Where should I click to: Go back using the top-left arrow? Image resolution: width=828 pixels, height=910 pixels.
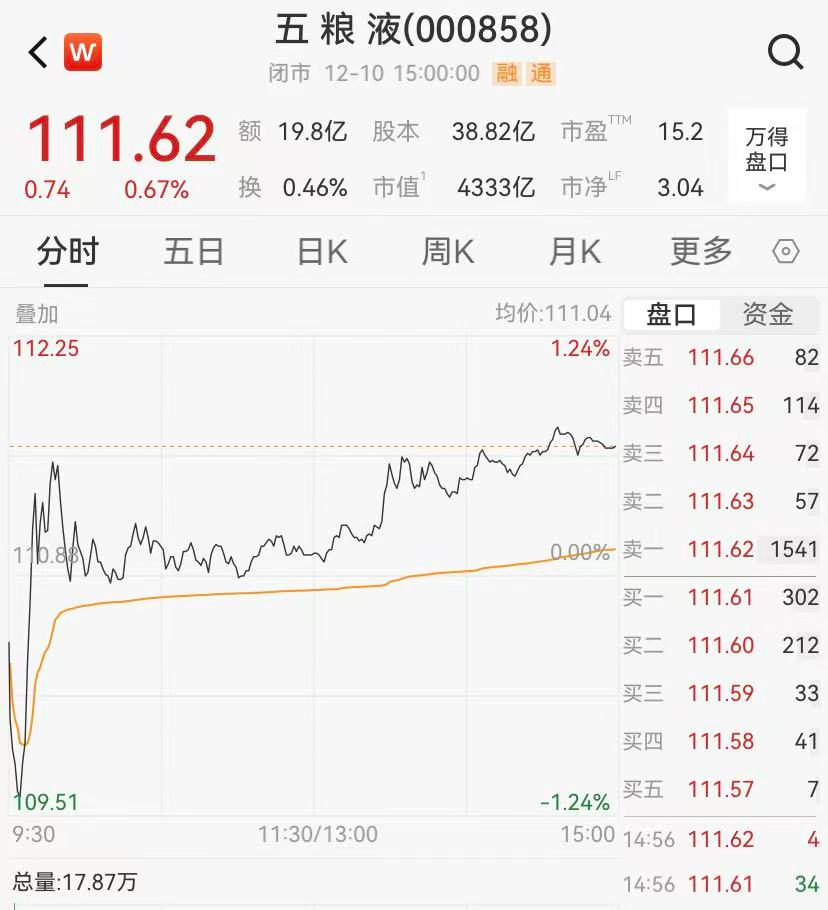38,52
